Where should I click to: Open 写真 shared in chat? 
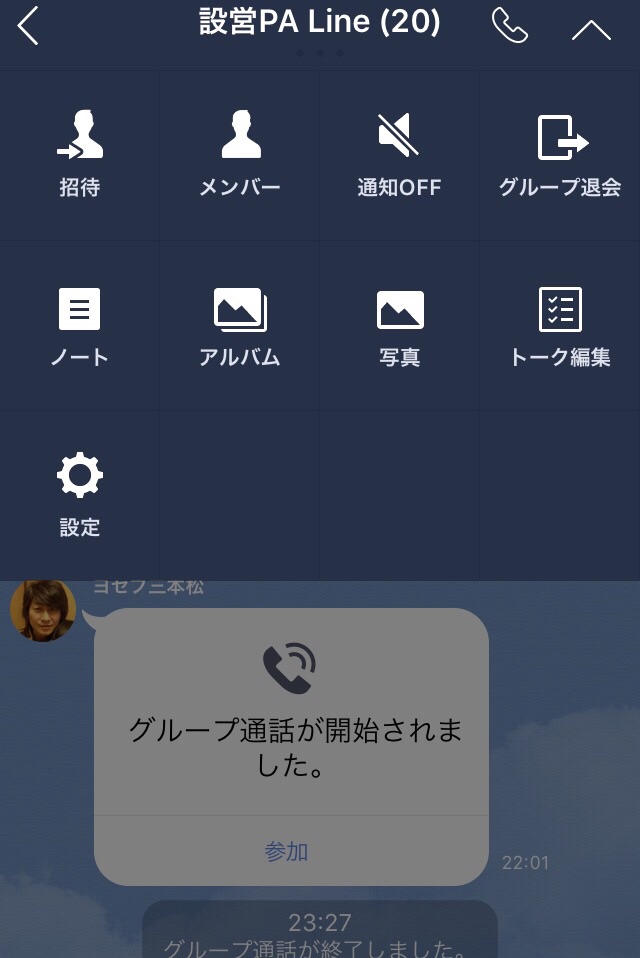(399, 325)
